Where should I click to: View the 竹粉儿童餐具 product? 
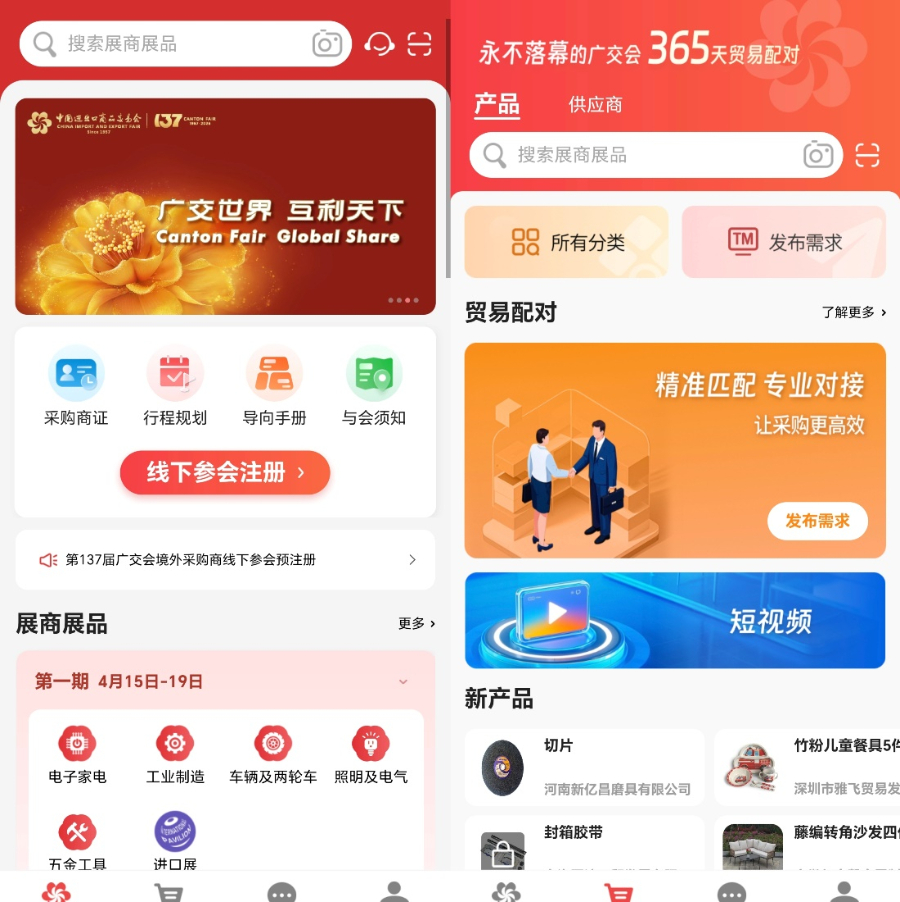click(x=810, y=767)
